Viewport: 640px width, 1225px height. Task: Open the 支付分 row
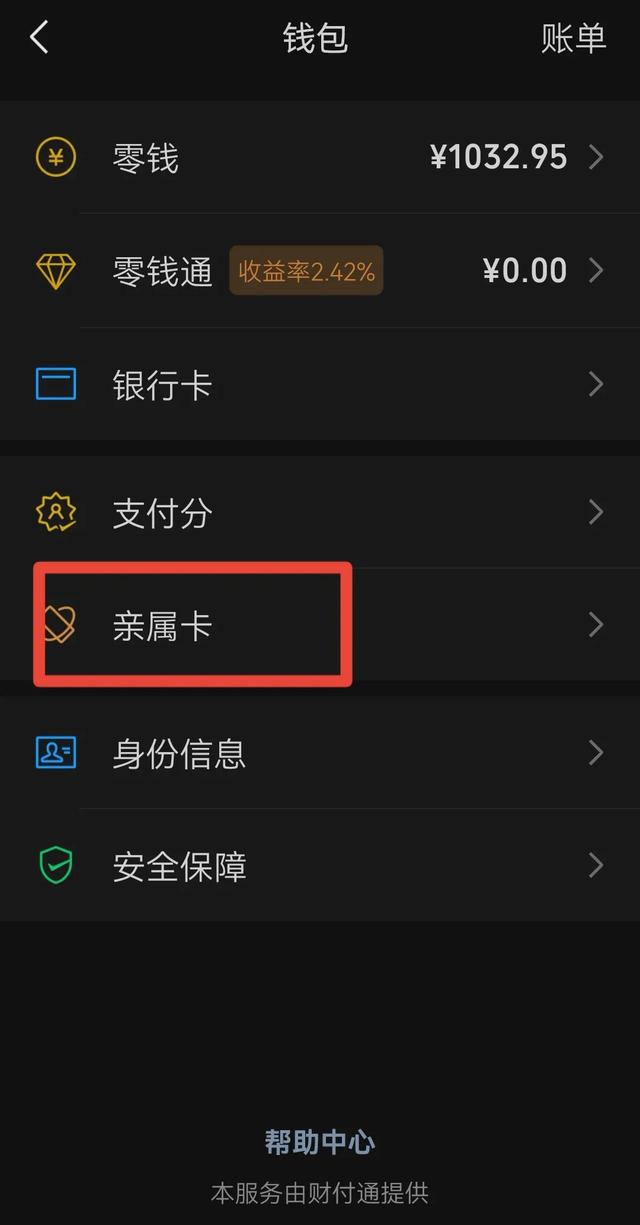click(x=320, y=513)
